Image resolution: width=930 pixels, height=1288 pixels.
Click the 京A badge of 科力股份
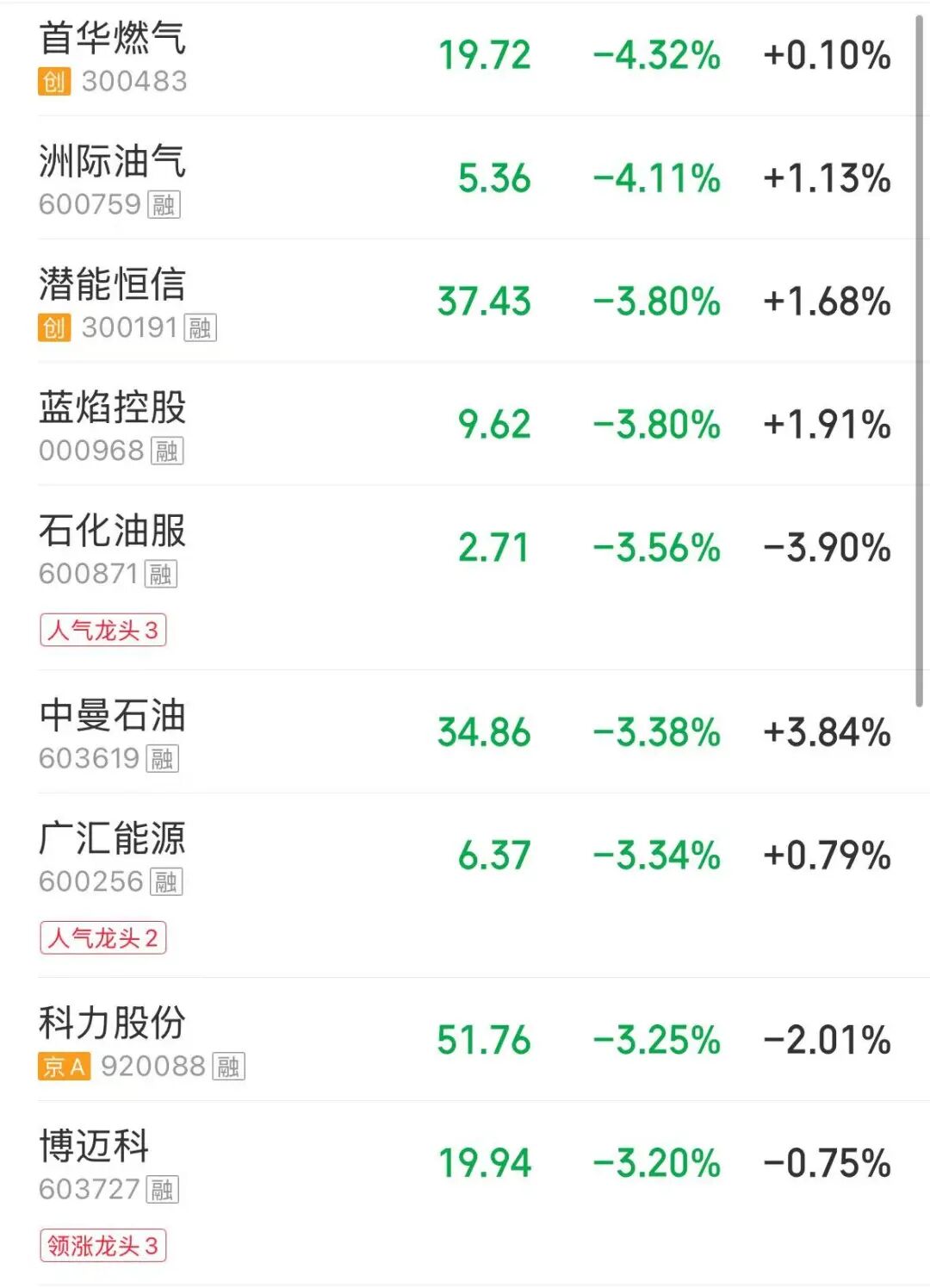(x=64, y=1067)
